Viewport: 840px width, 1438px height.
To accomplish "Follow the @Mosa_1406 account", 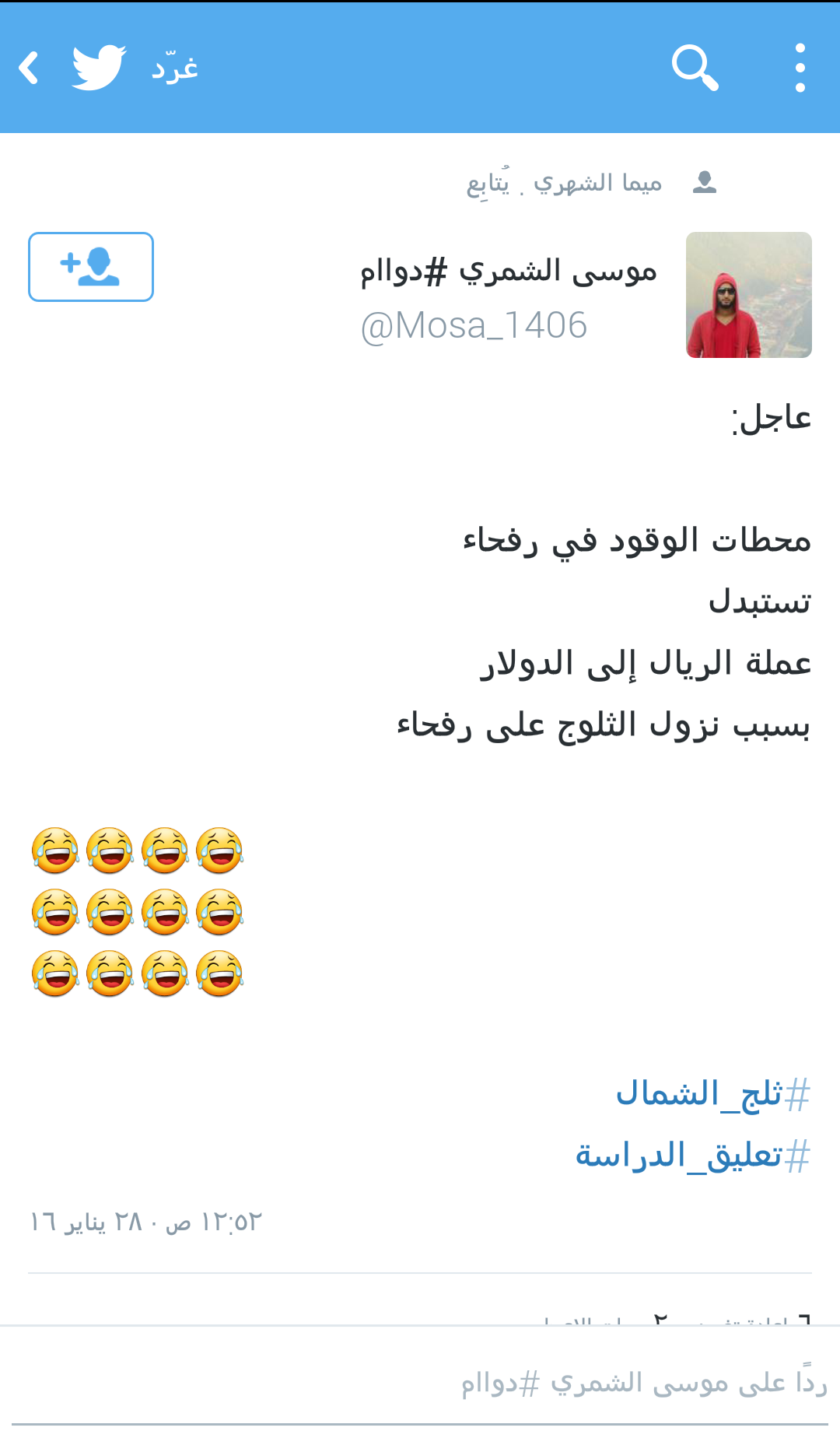I will [91, 267].
